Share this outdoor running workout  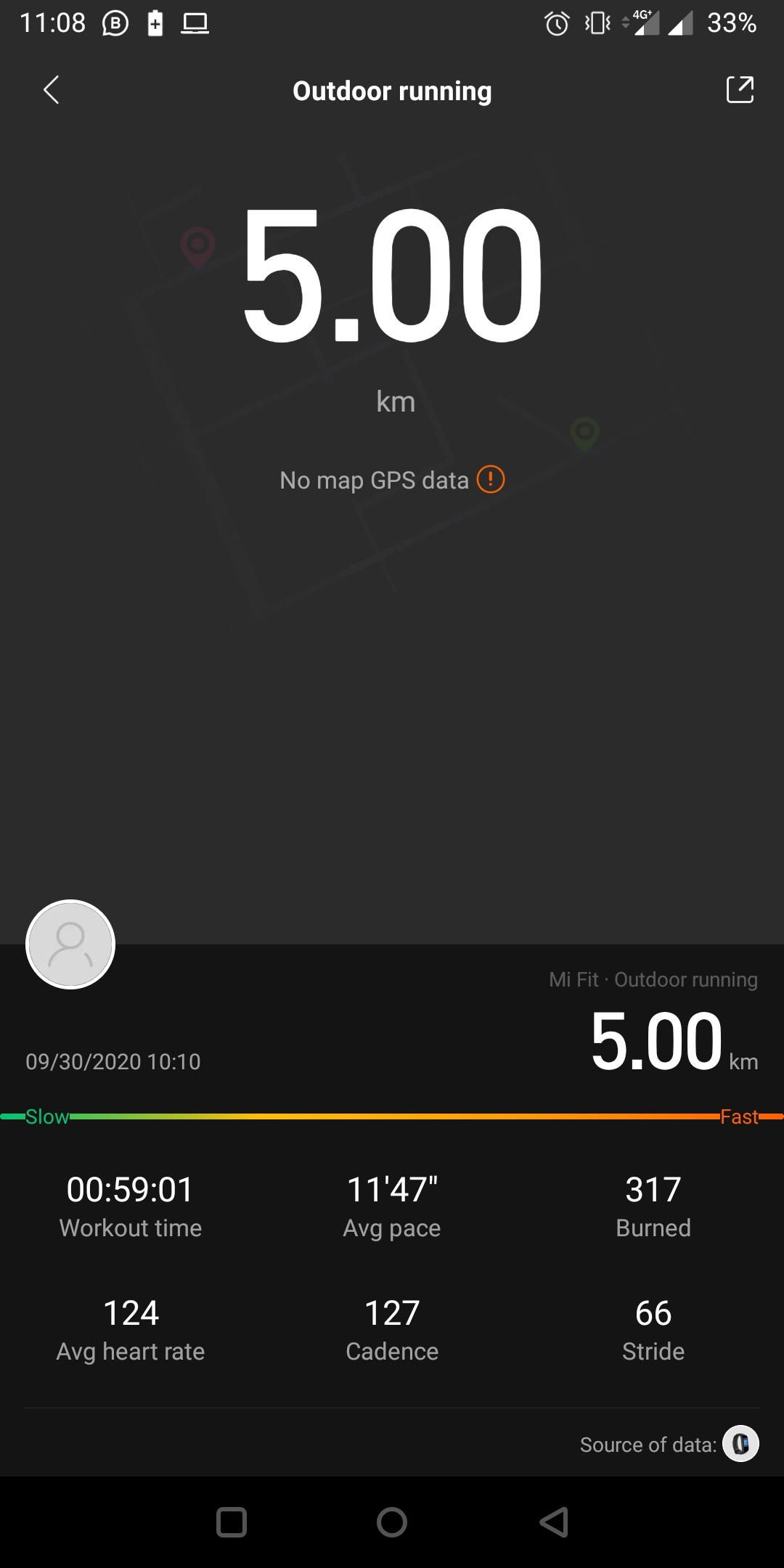click(x=740, y=90)
